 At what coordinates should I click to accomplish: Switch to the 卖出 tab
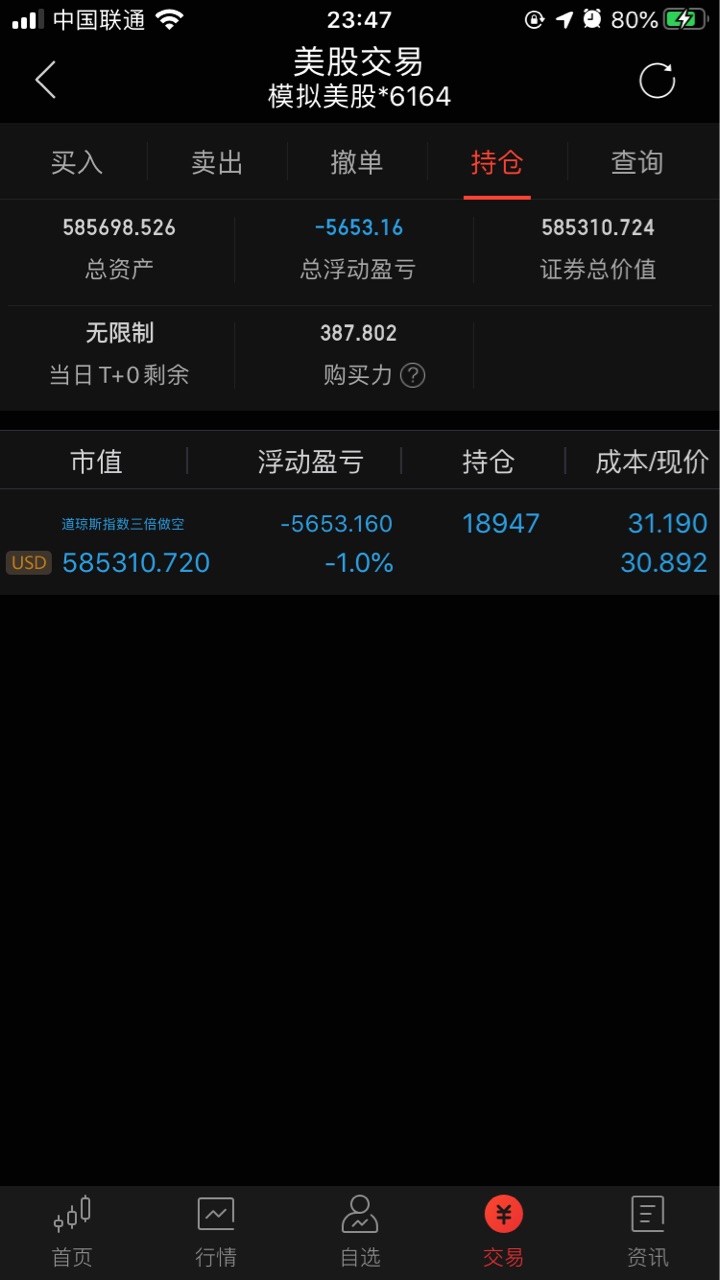[x=217, y=162]
